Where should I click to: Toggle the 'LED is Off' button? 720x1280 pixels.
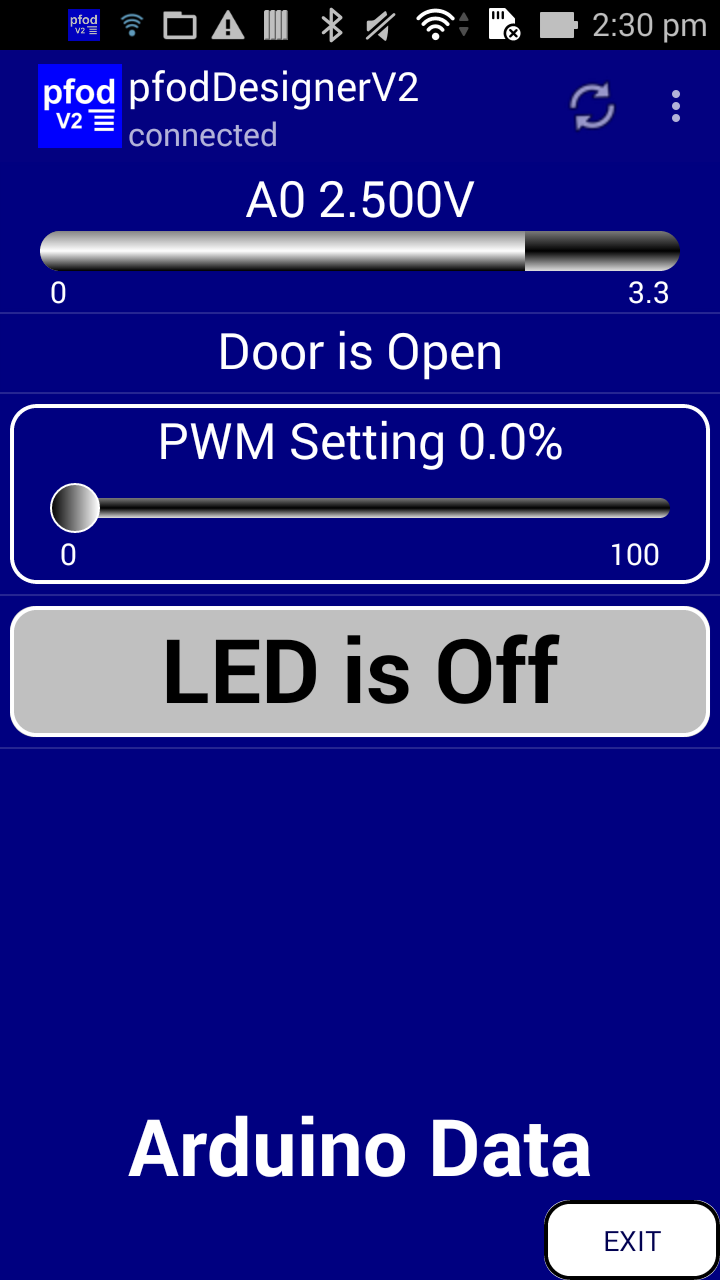pos(360,670)
